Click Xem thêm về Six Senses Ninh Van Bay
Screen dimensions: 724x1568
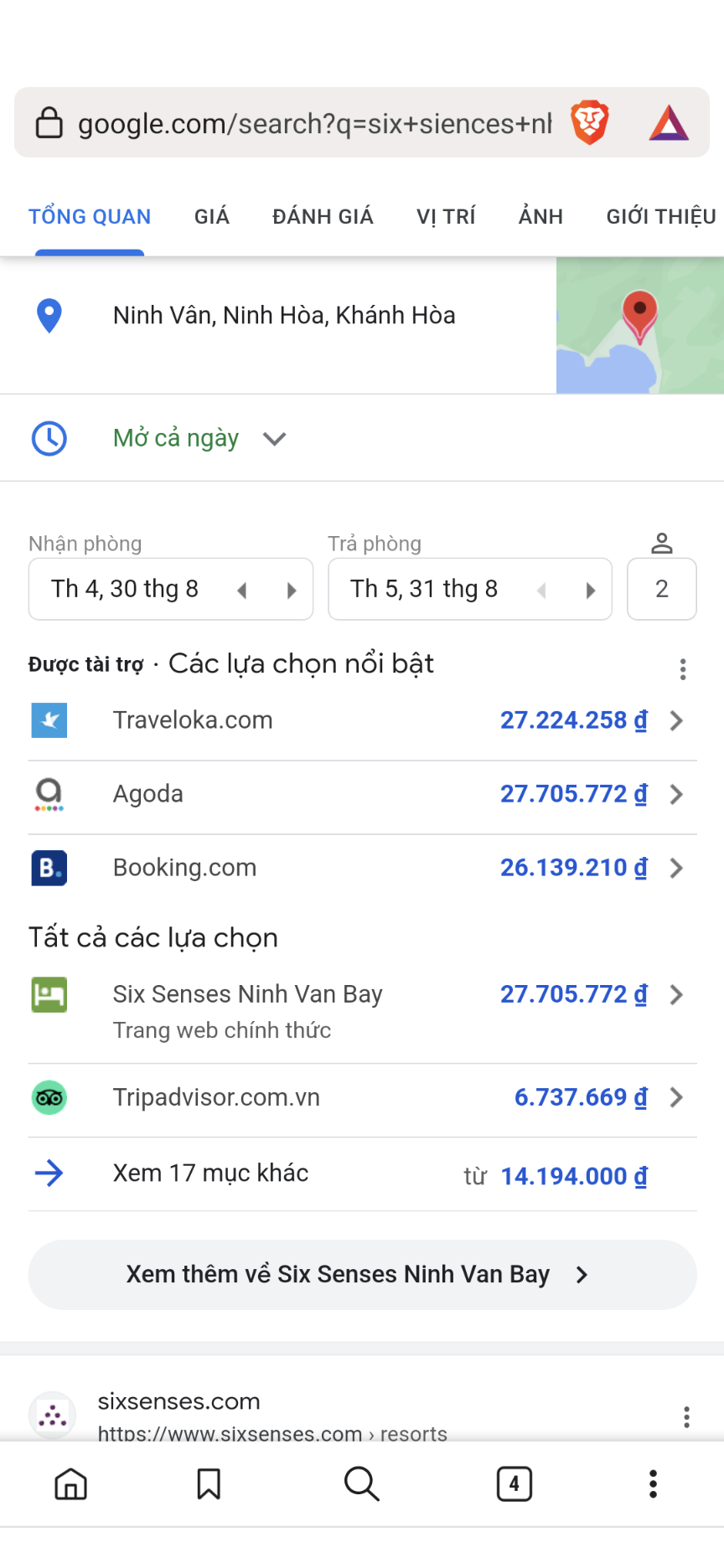pyautogui.click(x=362, y=1274)
